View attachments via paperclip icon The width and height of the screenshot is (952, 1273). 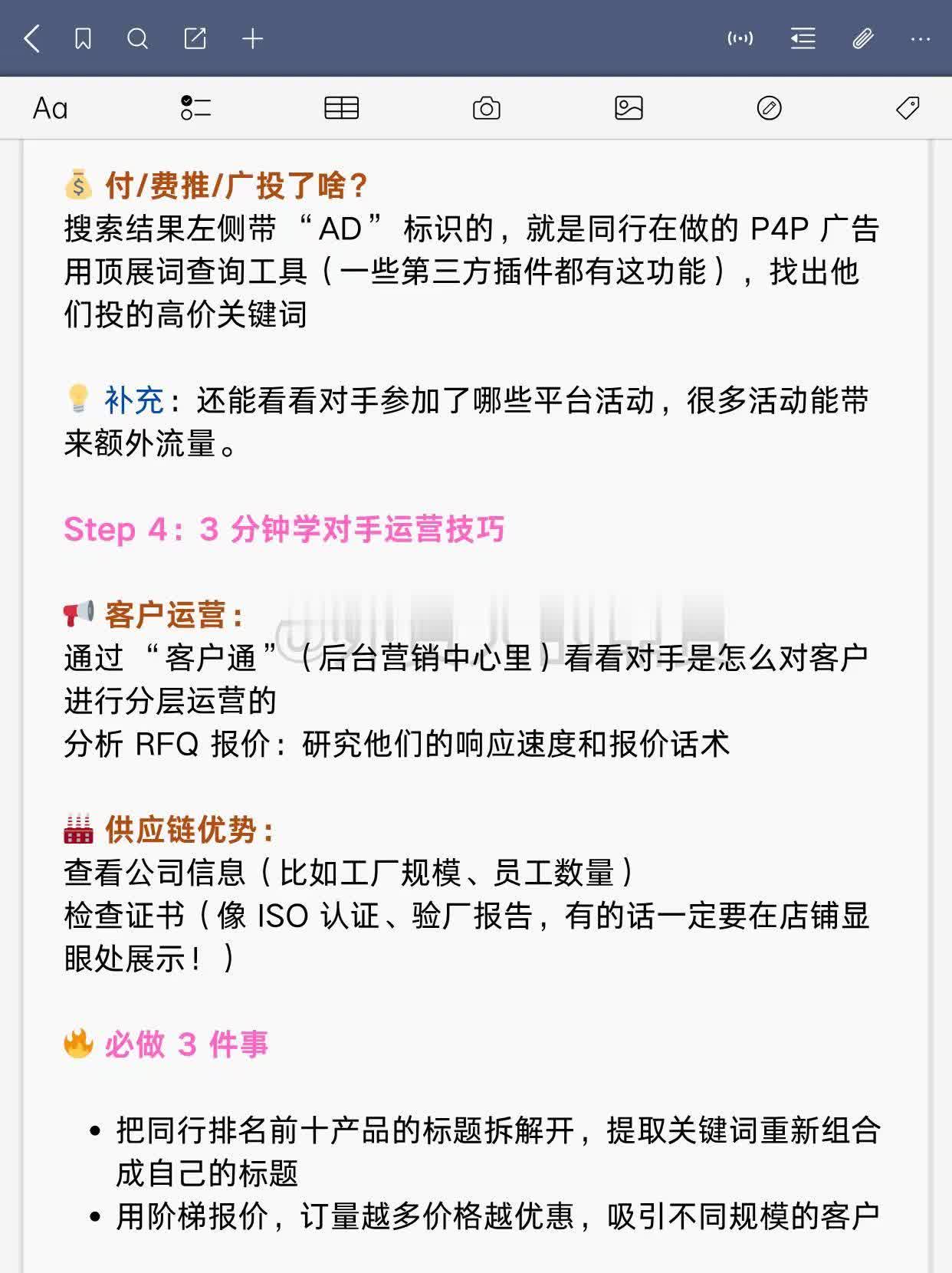(x=862, y=38)
